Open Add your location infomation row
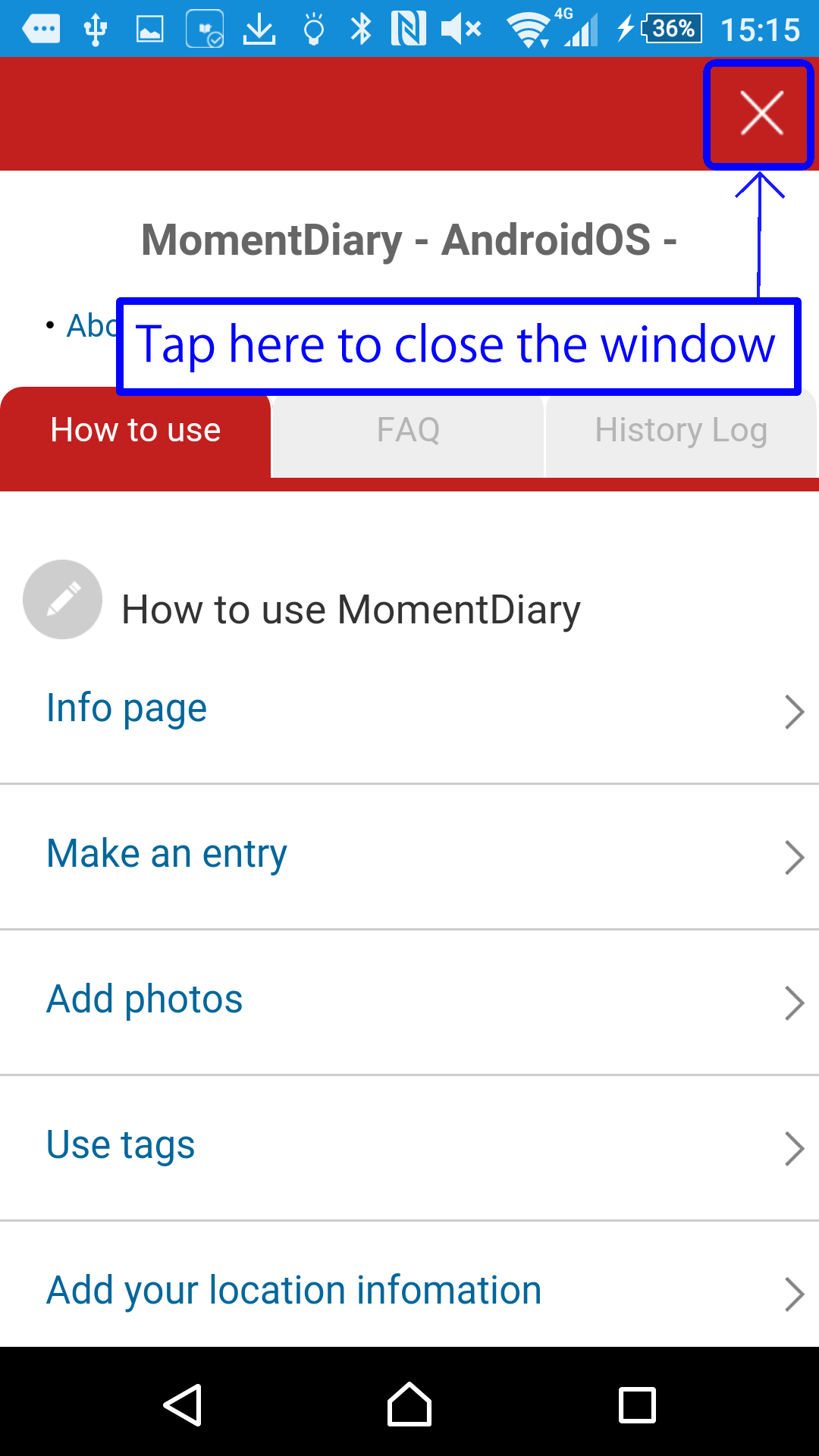Screen dimensions: 819x1456 pyautogui.click(x=409, y=1289)
